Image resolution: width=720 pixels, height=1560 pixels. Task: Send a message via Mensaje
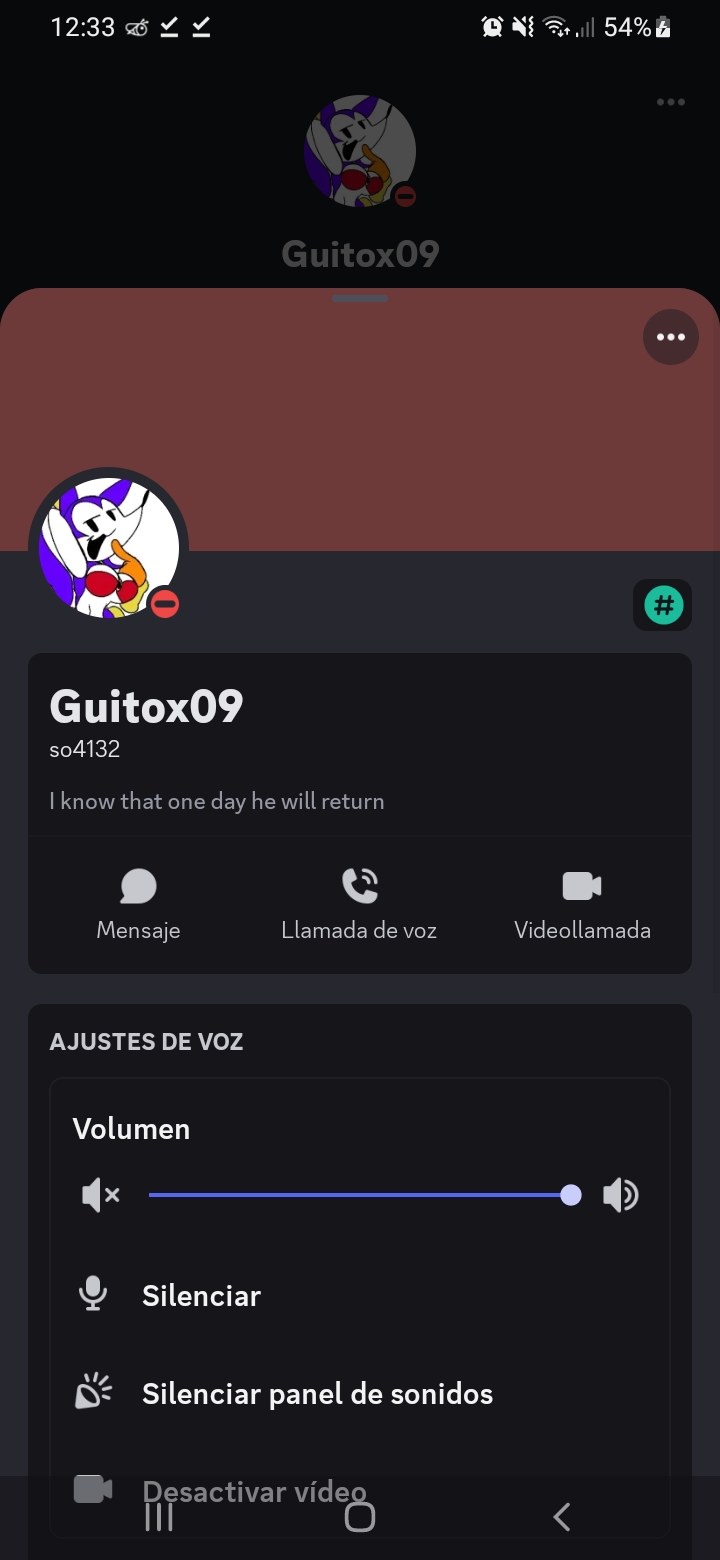click(x=138, y=904)
